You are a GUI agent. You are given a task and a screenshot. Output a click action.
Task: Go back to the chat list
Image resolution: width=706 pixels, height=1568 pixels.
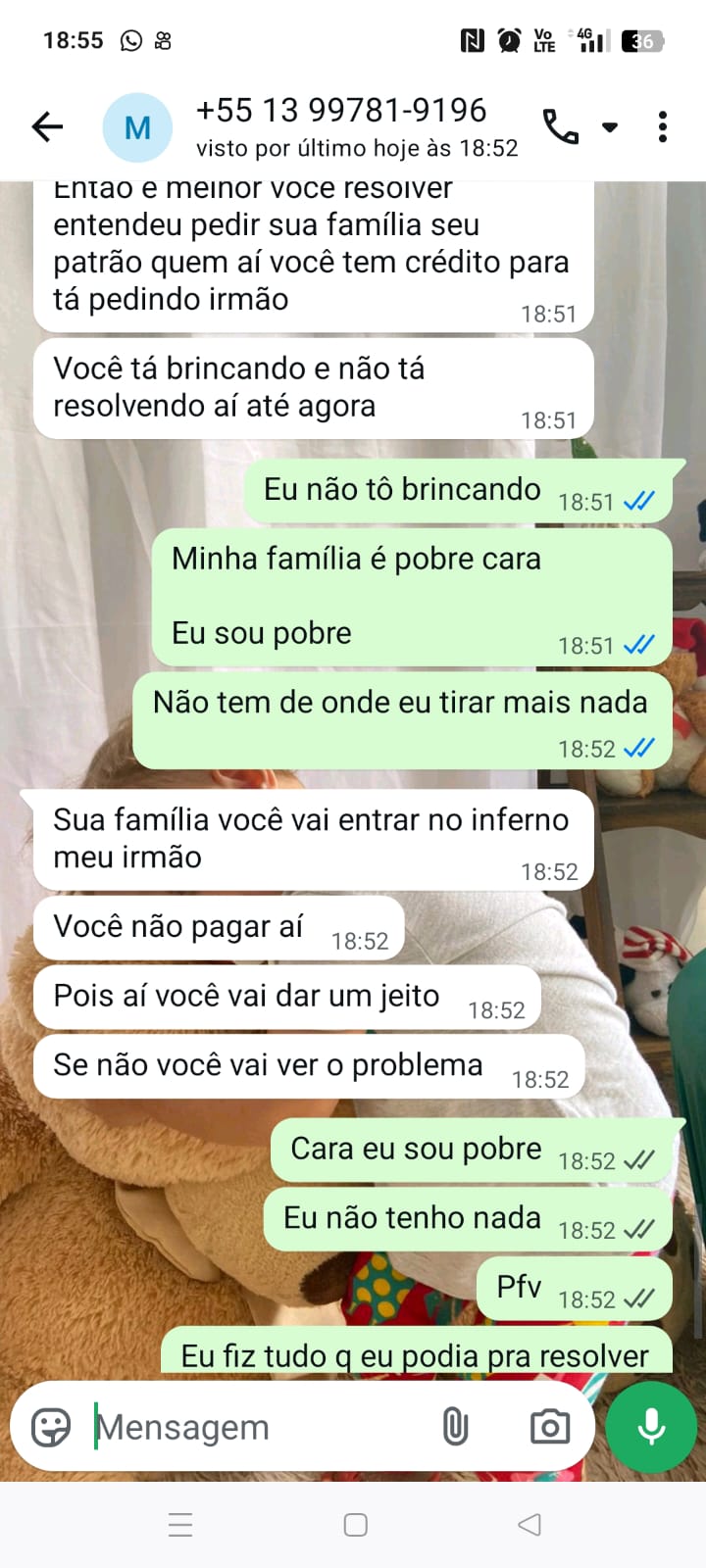click(47, 126)
